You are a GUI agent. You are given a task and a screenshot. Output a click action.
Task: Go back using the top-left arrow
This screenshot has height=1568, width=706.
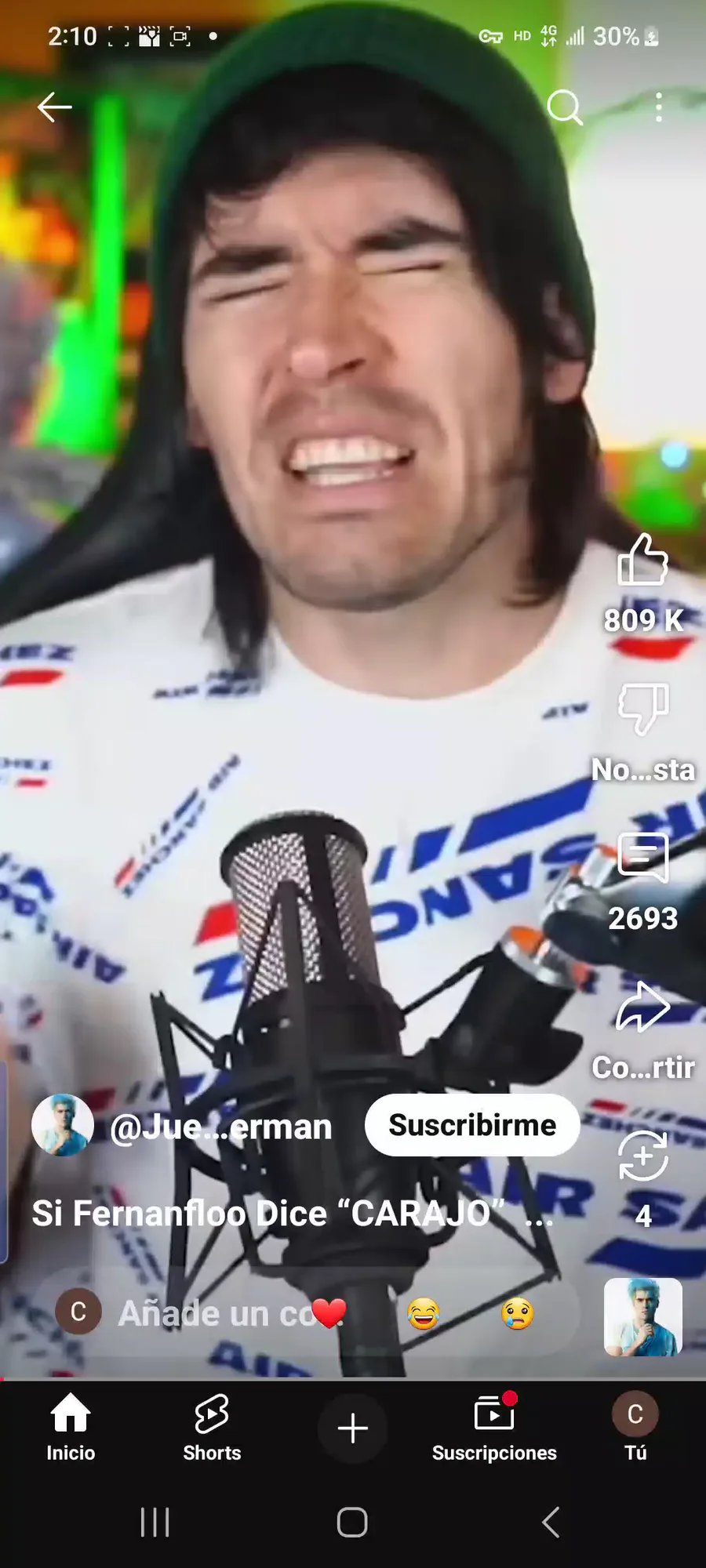(55, 107)
